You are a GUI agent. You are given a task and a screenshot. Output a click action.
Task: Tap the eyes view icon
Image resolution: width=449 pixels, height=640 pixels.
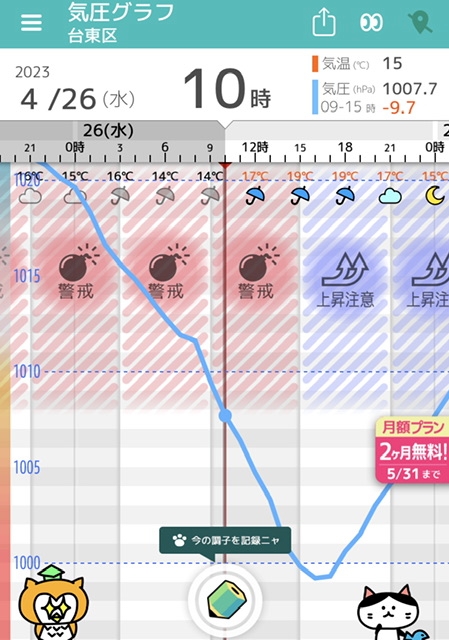[x=371, y=22]
